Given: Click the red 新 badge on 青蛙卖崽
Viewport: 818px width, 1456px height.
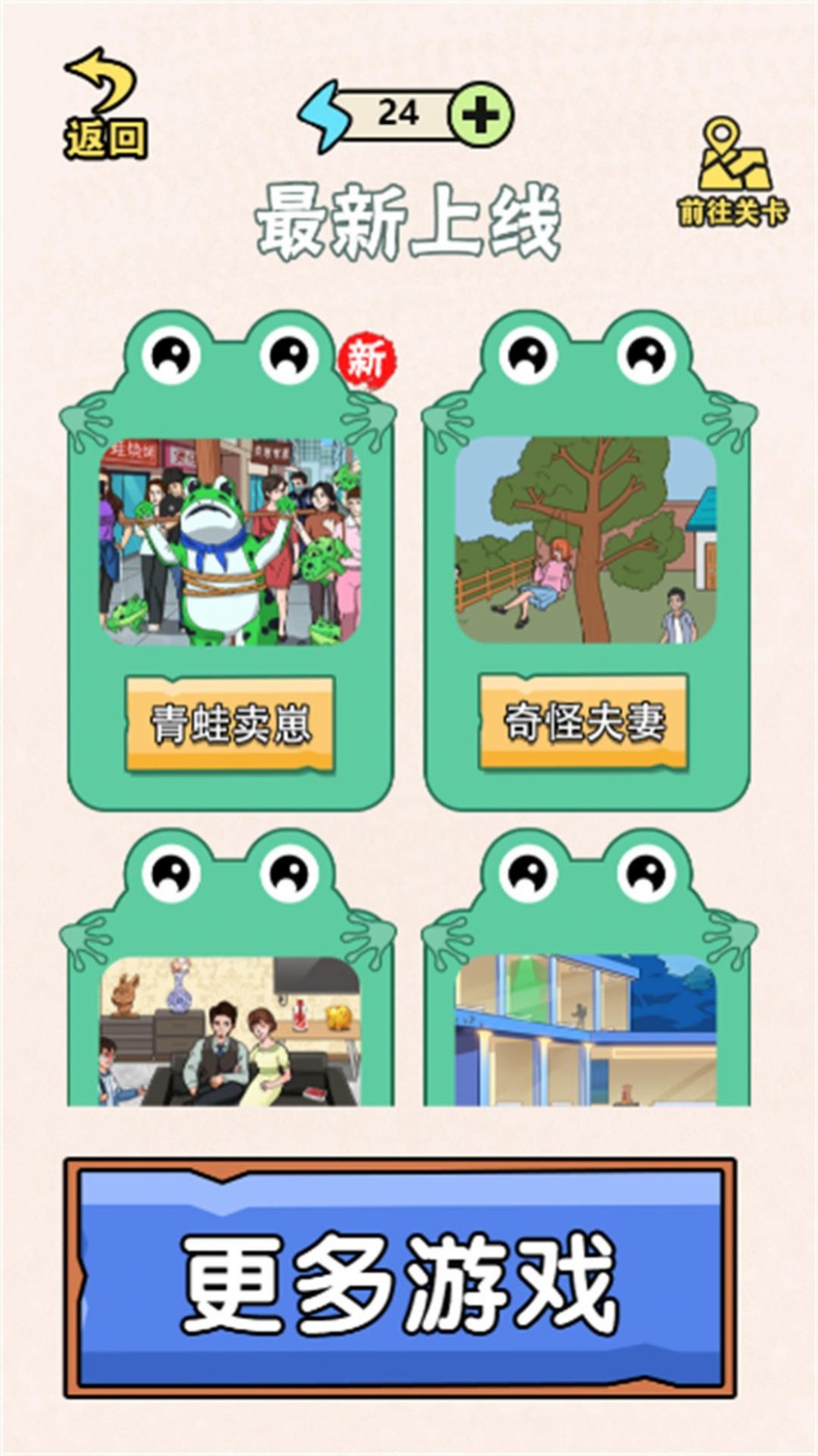Looking at the screenshot, I should [369, 359].
